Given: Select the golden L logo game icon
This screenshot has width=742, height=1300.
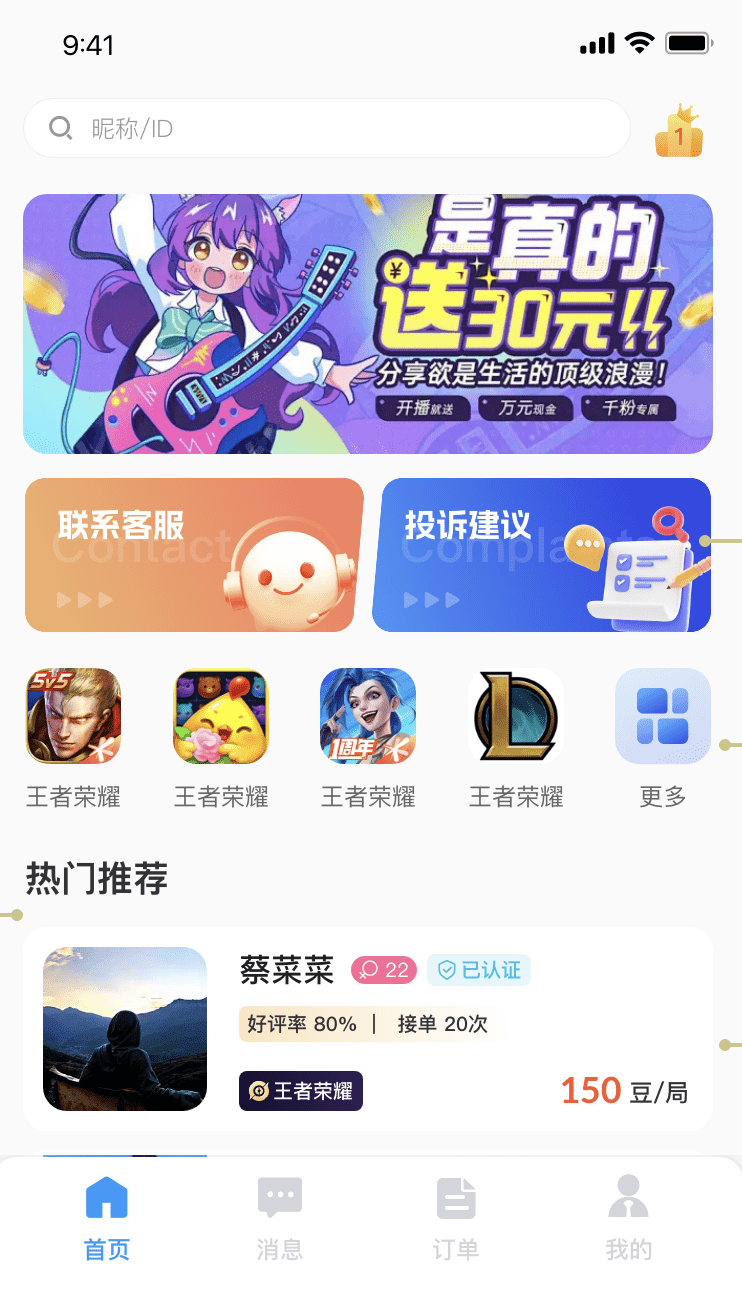Looking at the screenshot, I should pyautogui.click(x=516, y=716).
